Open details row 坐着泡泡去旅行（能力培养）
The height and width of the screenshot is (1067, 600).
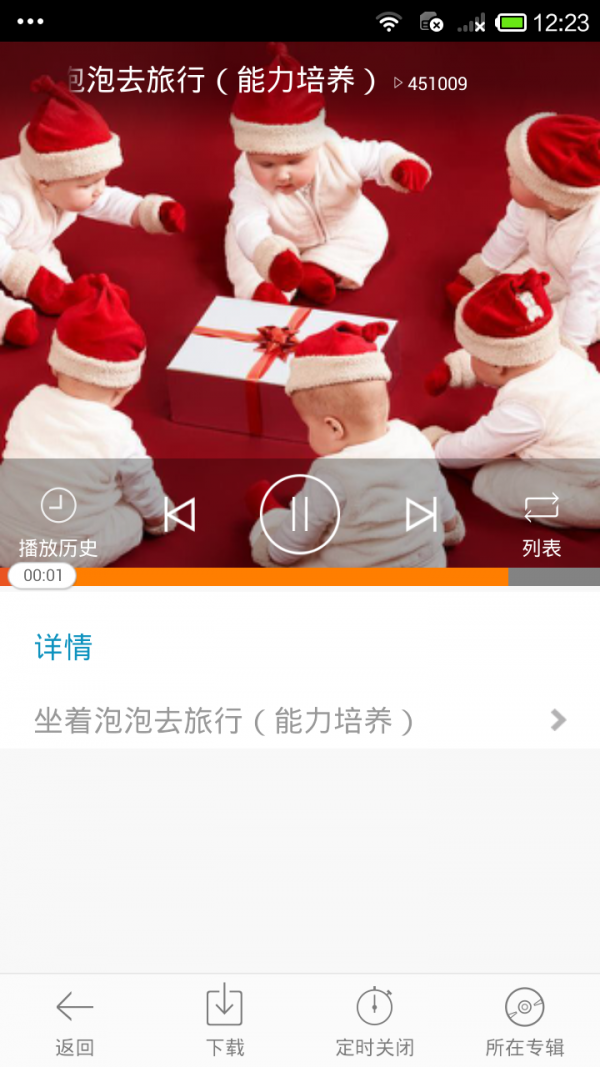(300, 720)
